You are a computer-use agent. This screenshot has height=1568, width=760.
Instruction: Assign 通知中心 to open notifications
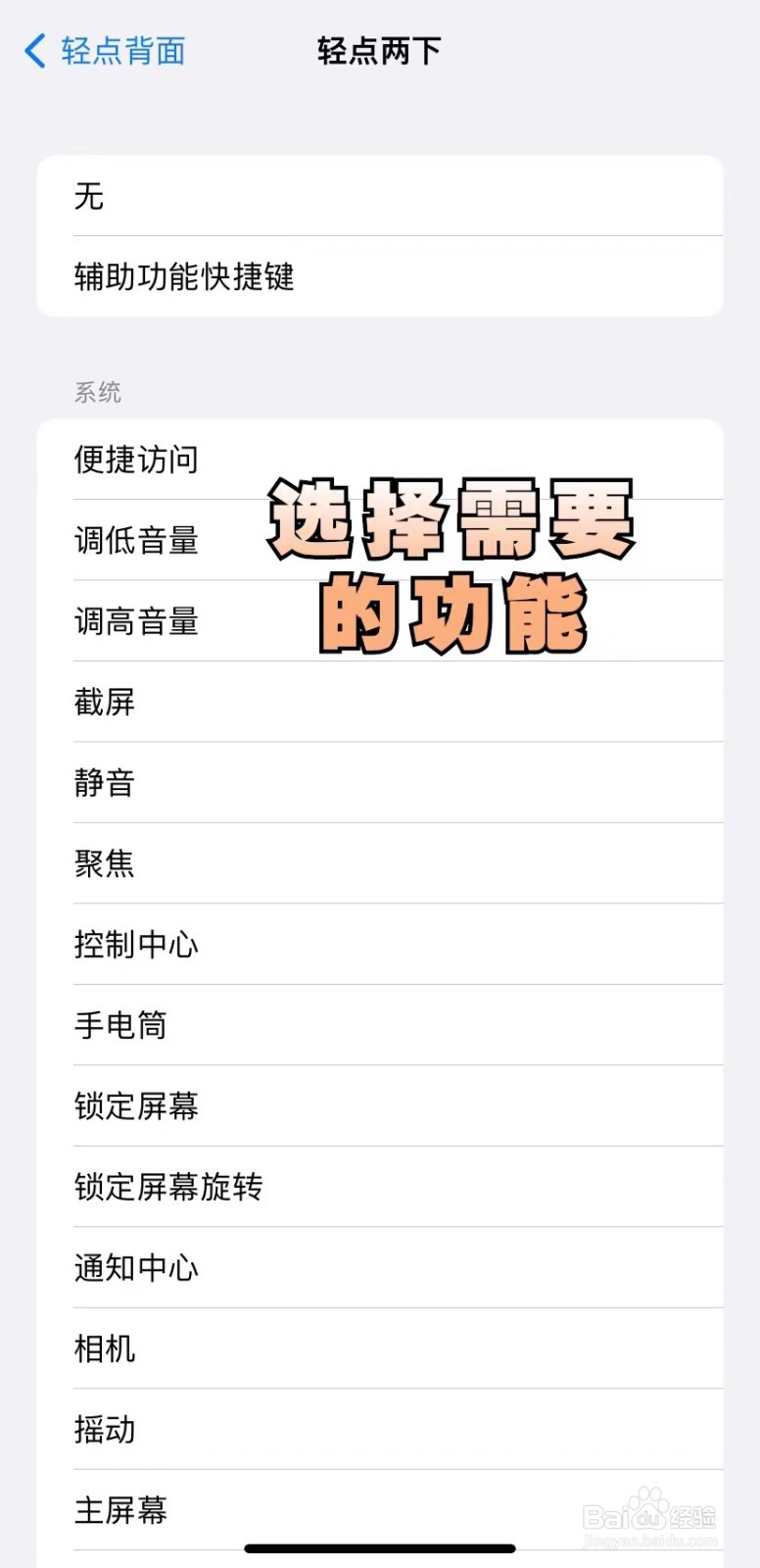click(x=136, y=1268)
